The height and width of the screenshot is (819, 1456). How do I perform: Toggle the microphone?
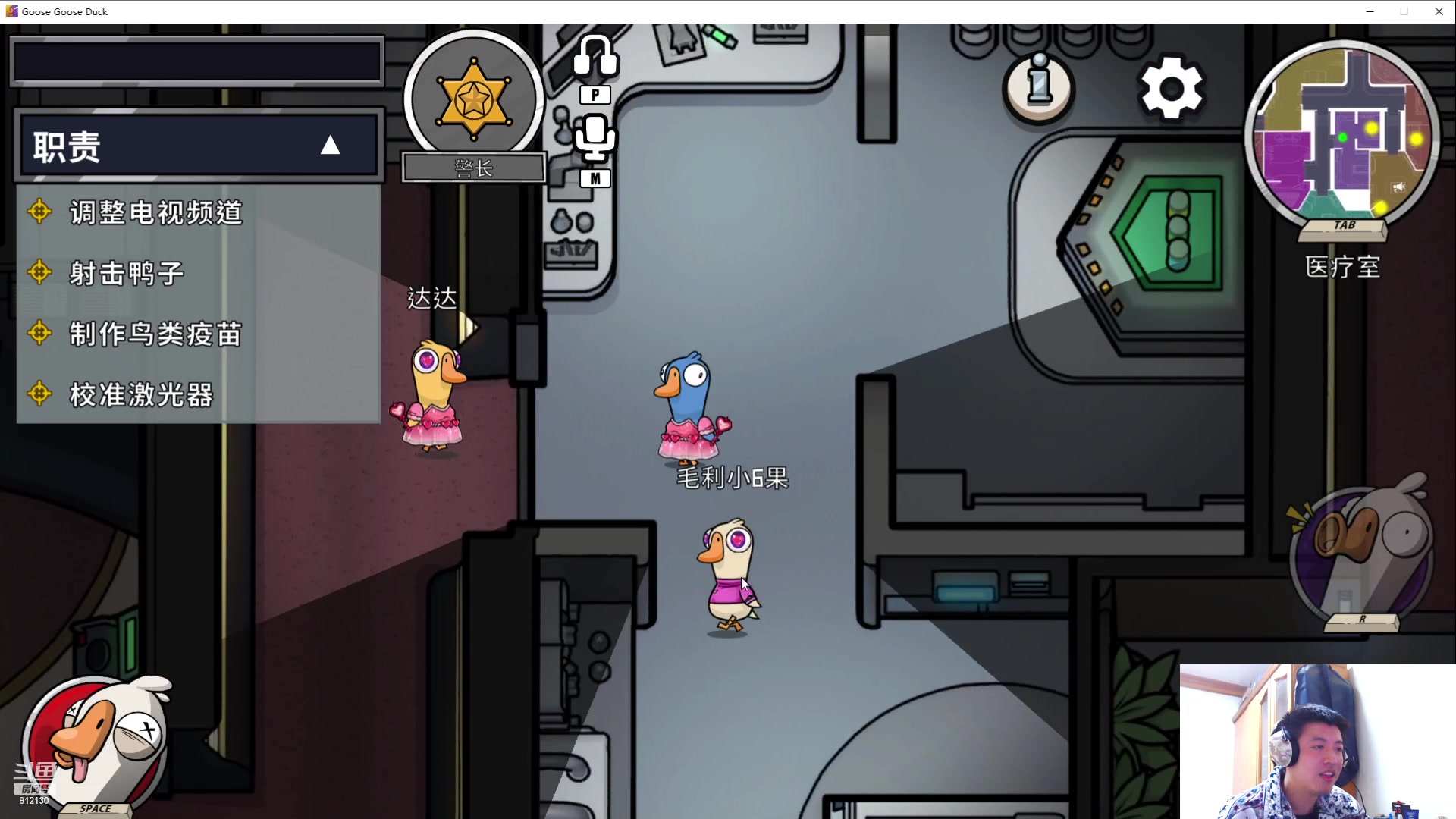point(595,139)
